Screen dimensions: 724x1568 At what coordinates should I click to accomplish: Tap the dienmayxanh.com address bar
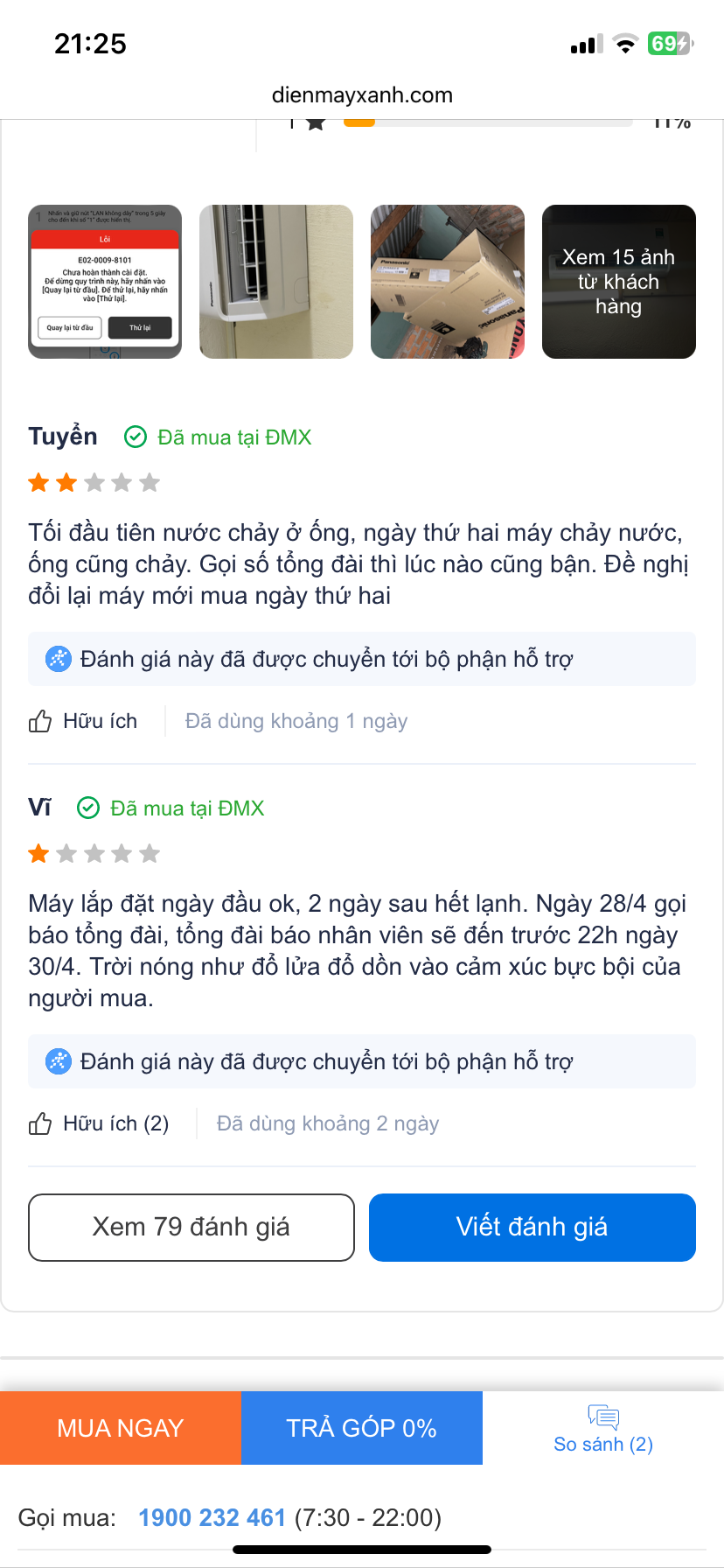[362, 95]
